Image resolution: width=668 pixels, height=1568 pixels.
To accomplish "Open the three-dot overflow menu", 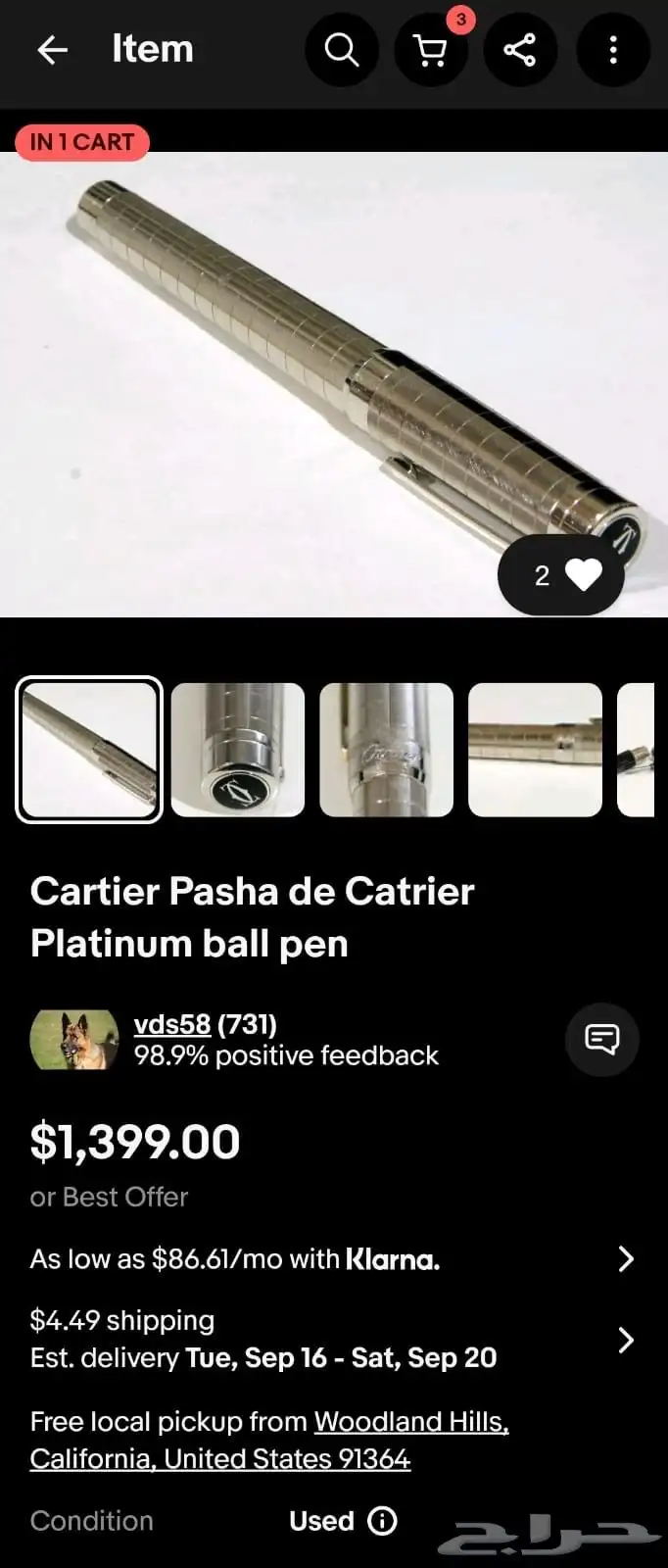I will tap(613, 49).
